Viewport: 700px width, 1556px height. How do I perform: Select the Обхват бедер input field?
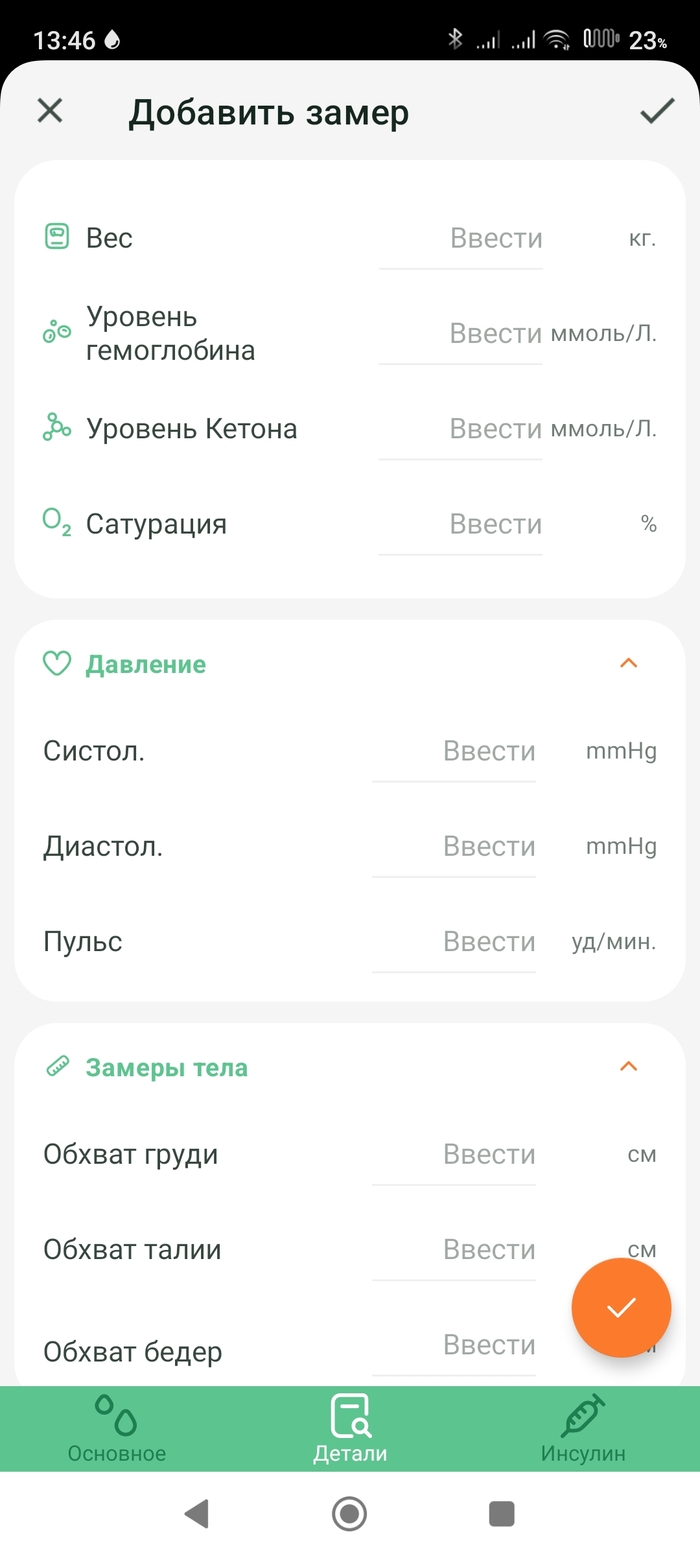(455, 1346)
